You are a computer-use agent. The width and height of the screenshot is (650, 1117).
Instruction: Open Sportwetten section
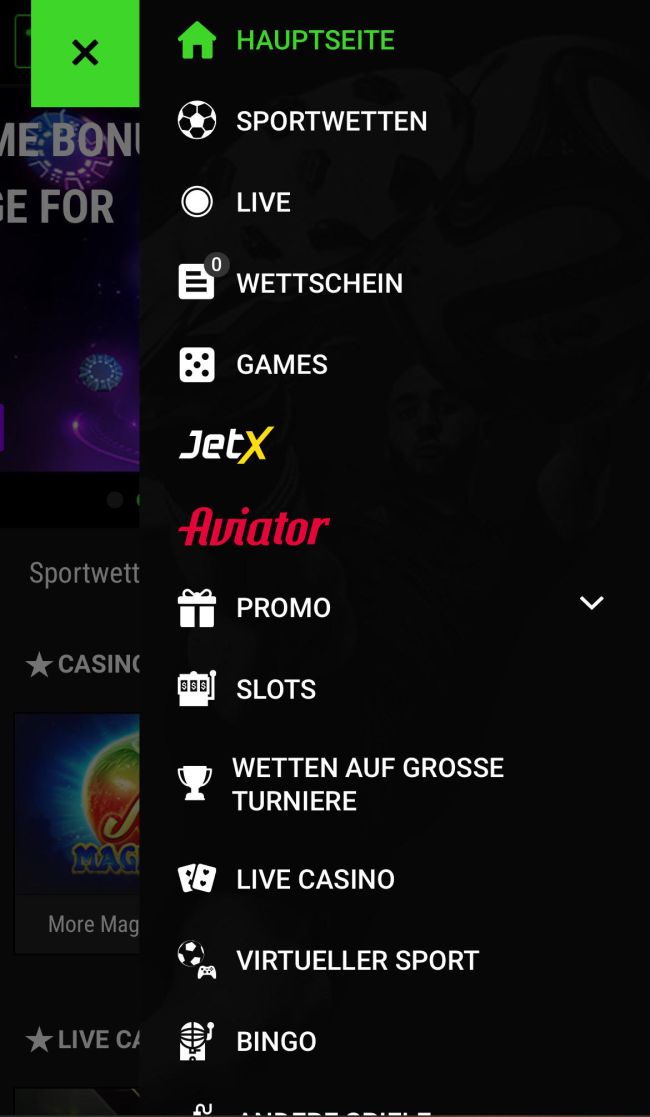331,121
